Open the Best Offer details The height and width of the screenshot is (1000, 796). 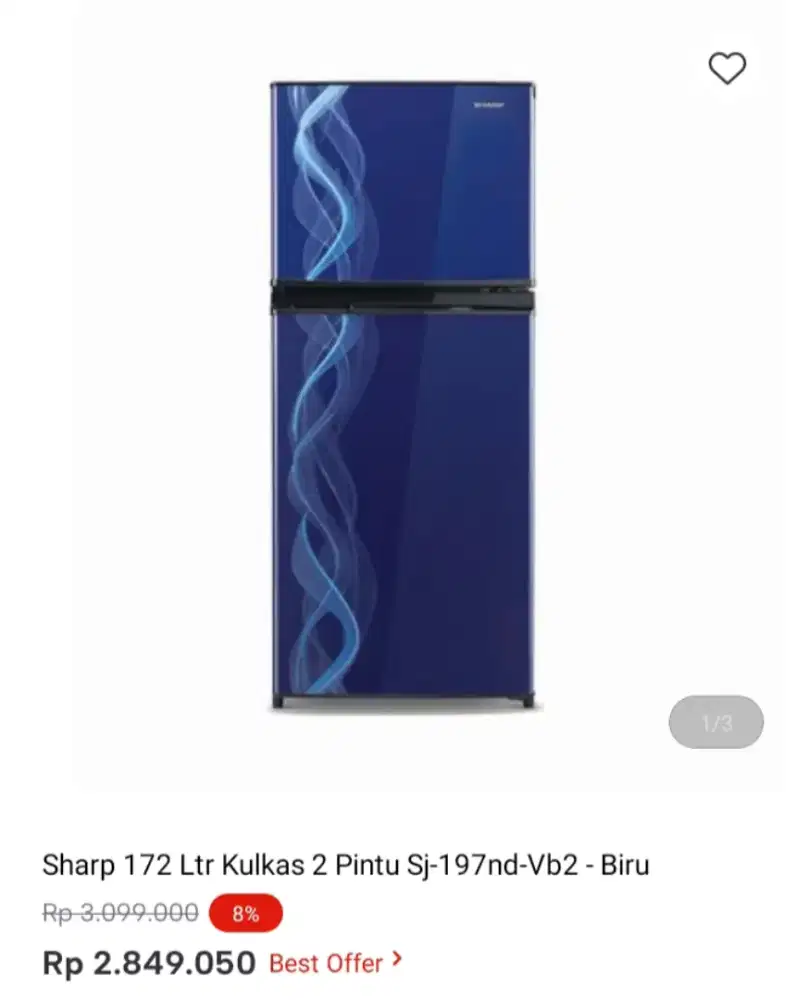coord(335,963)
